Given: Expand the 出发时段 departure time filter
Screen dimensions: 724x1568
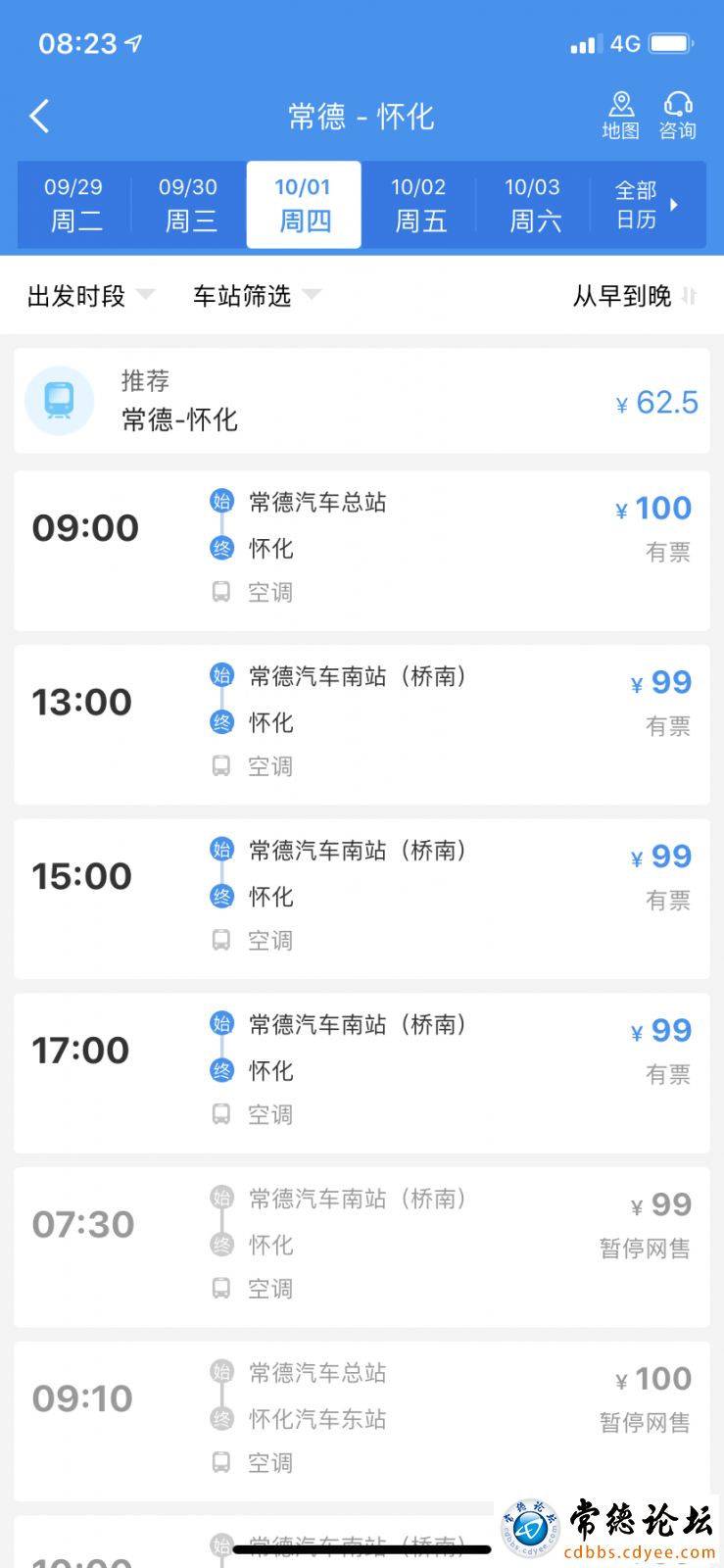Looking at the screenshot, I should [91, 296].
